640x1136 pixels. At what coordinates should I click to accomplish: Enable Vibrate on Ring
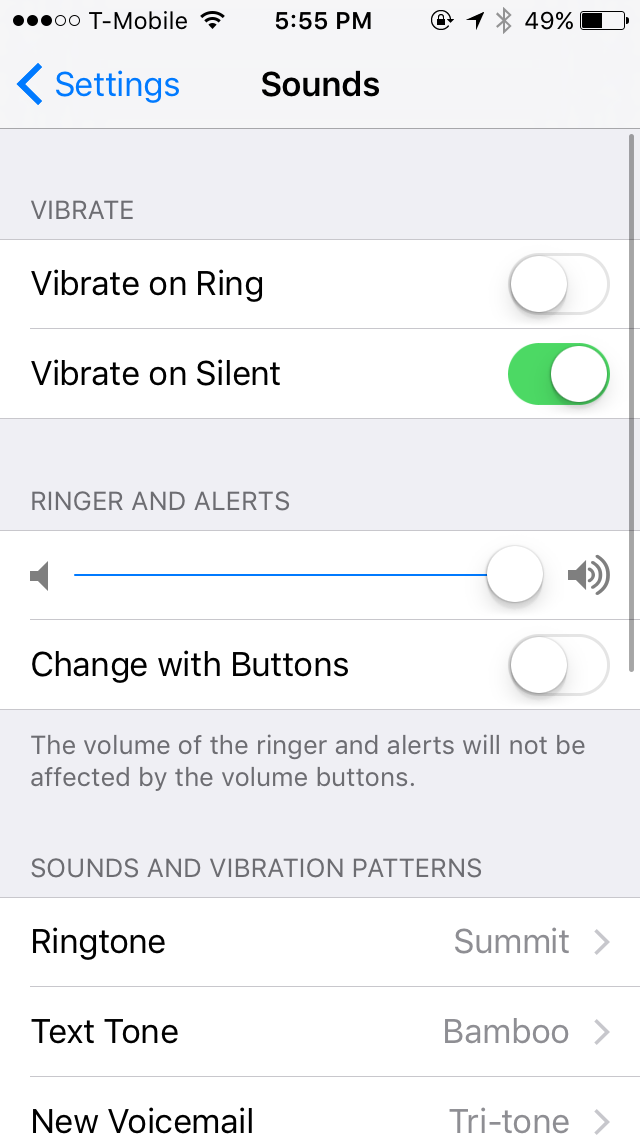click(558, 285)
